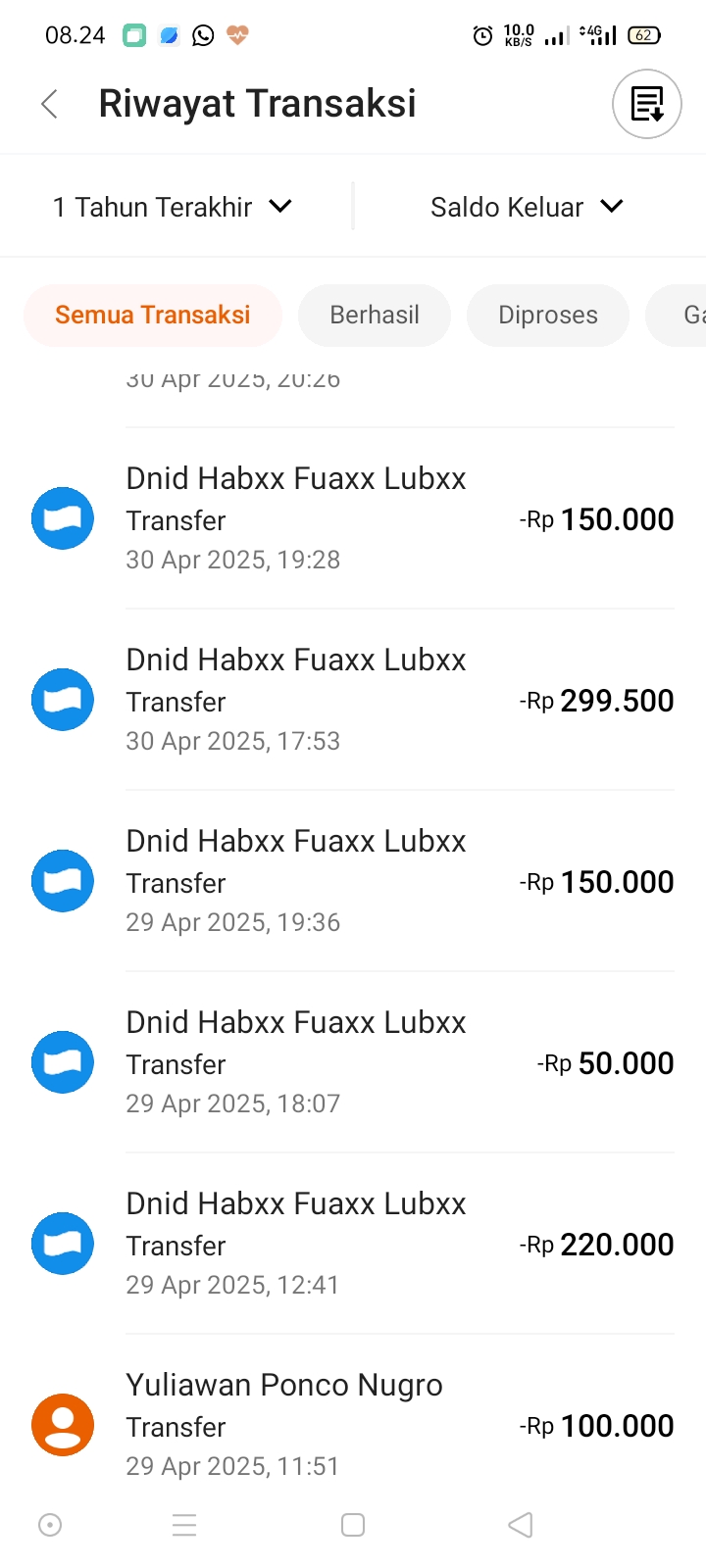
Task: Filter by Berhasil transactions
Action: 375,315
